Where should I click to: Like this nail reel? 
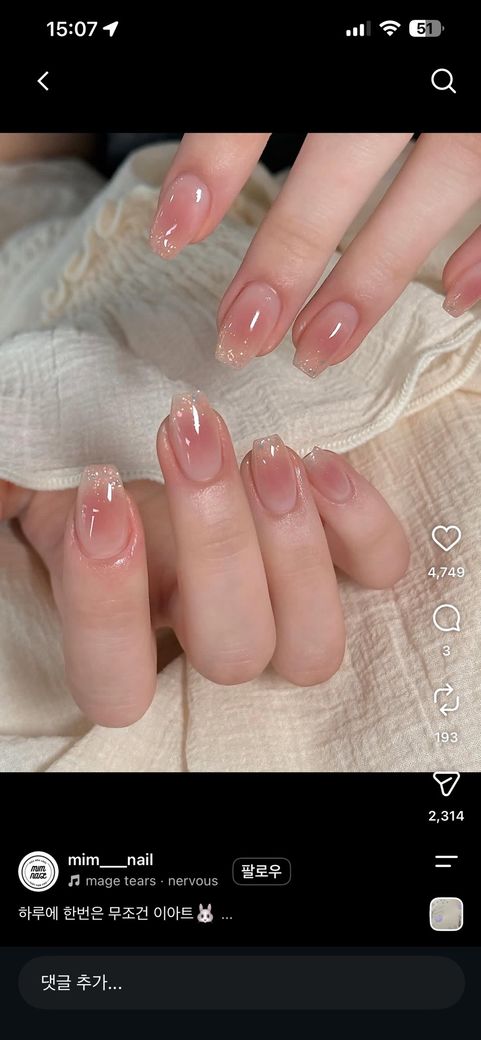[446, 538]
